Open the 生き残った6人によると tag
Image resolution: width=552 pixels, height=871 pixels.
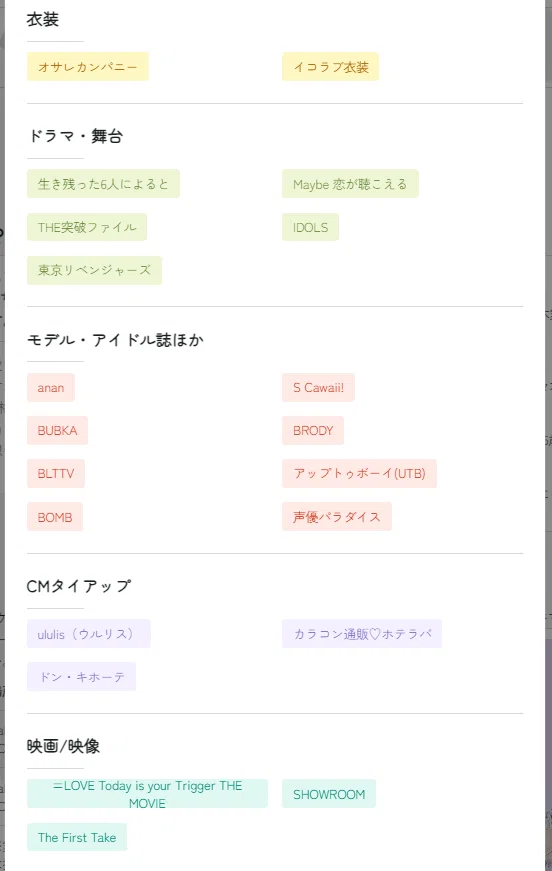[103, 184]
